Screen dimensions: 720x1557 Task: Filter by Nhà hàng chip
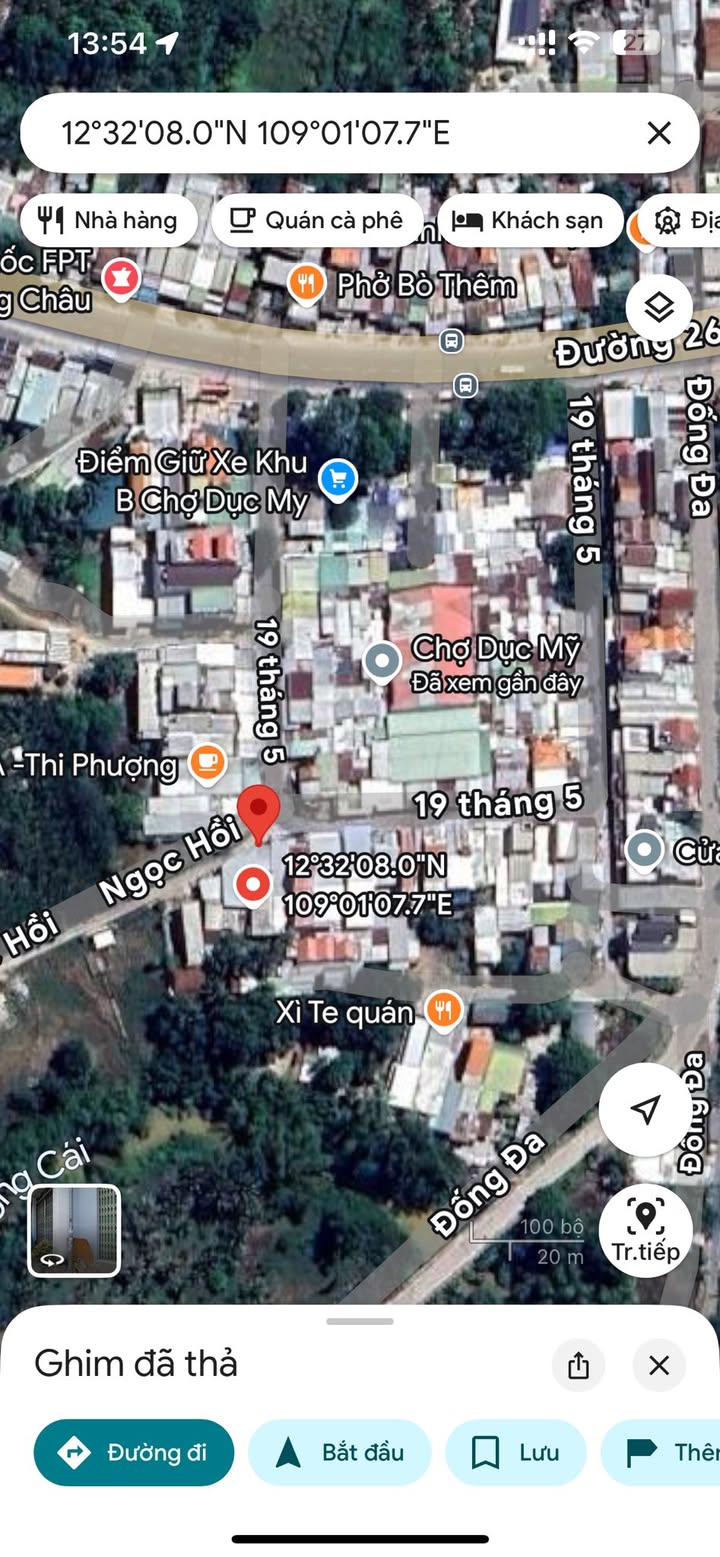click(x=108, y=221)
